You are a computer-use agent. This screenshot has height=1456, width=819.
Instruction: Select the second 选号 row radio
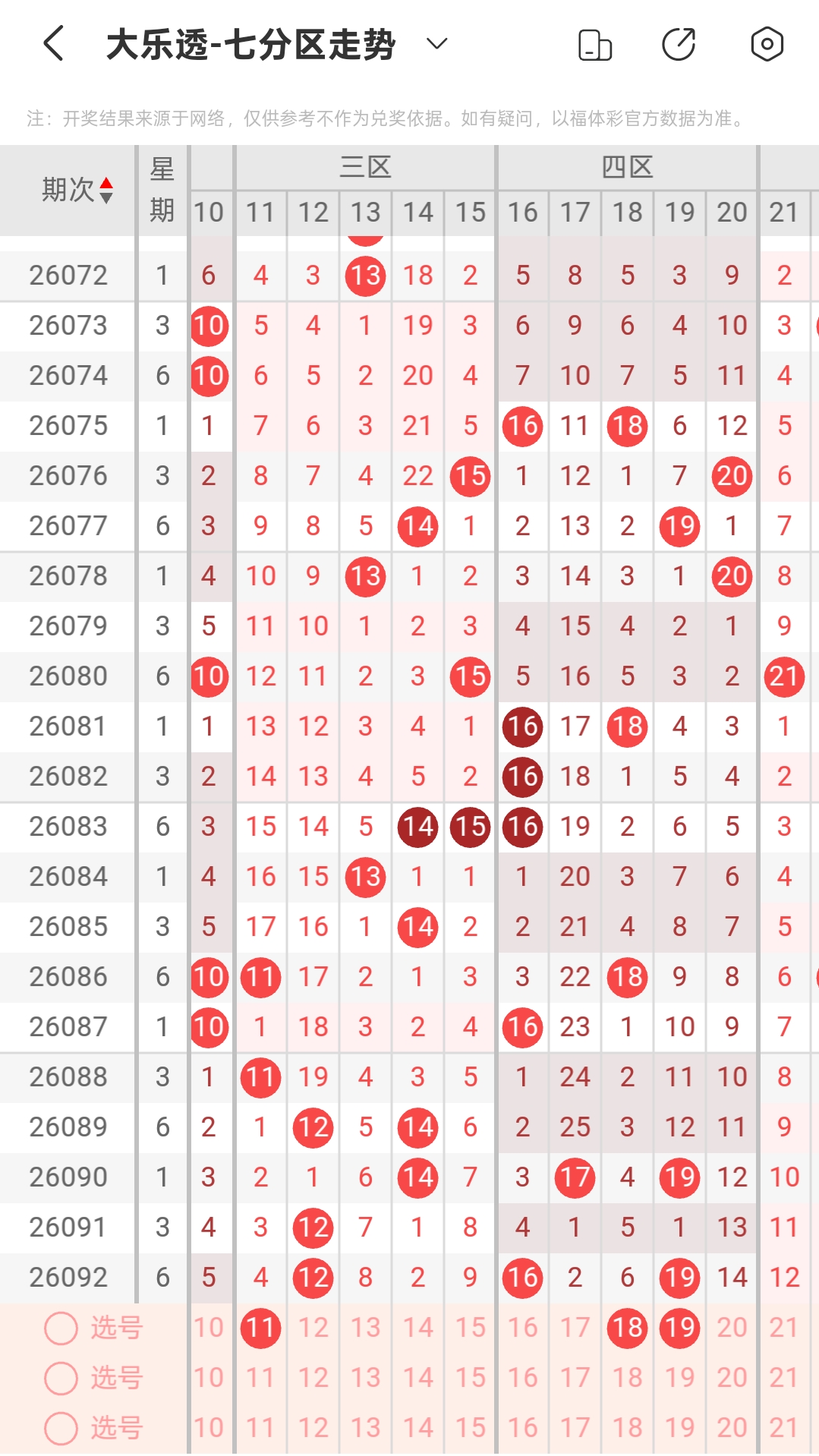click(x=61, y=1378)
